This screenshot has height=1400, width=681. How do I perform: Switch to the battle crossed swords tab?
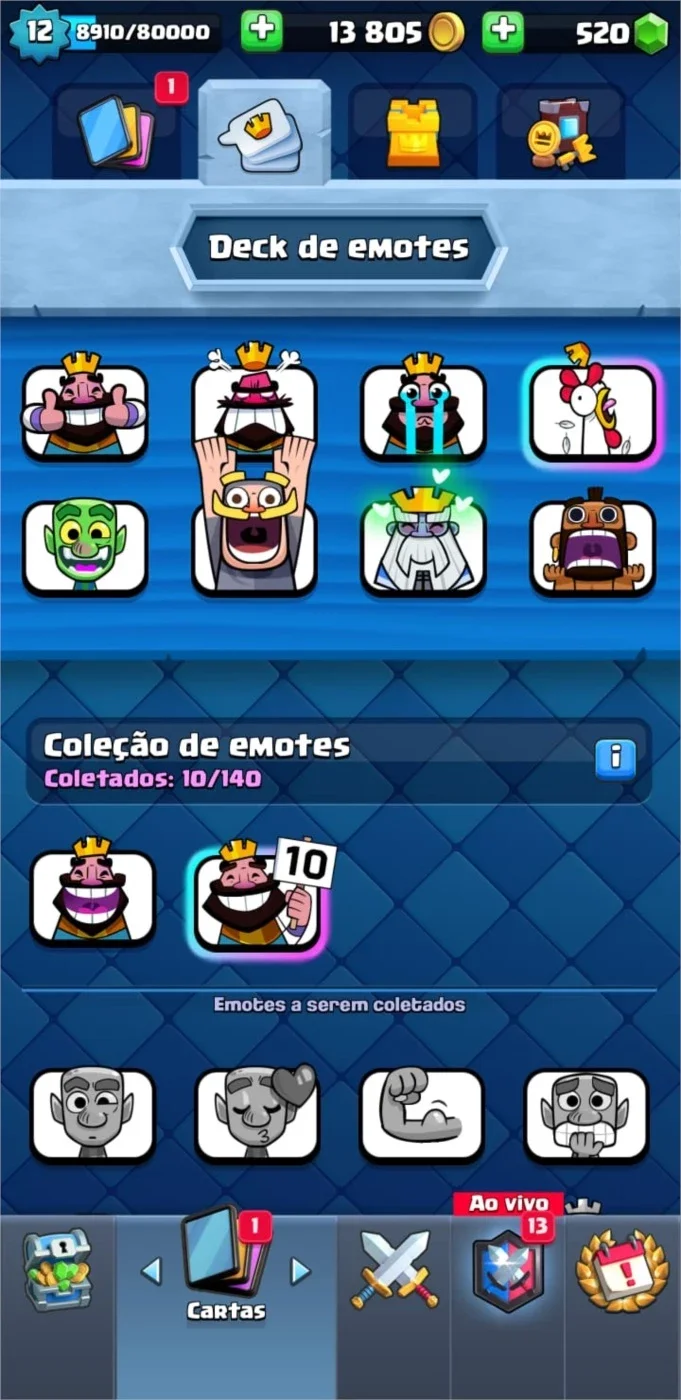(x=394, y=1271)
